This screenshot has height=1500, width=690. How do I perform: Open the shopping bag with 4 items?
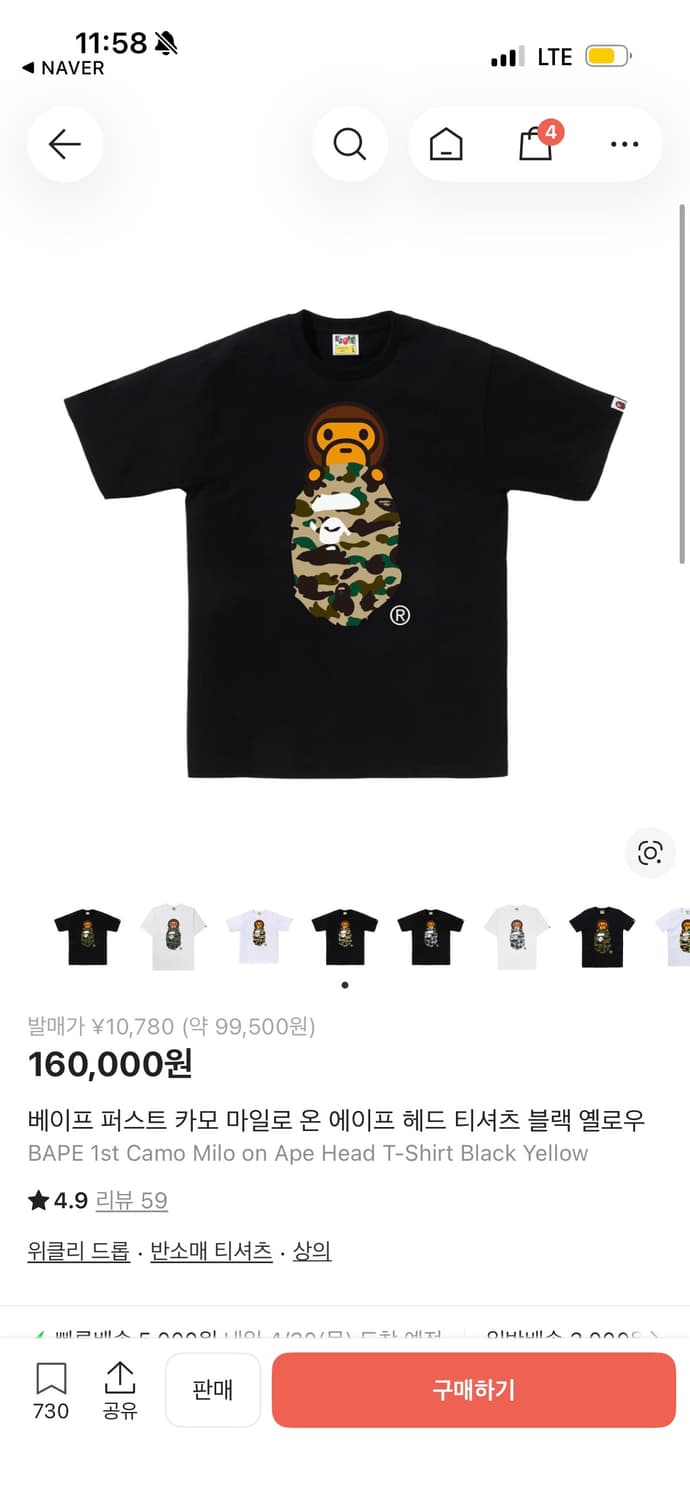coord(537,144)
